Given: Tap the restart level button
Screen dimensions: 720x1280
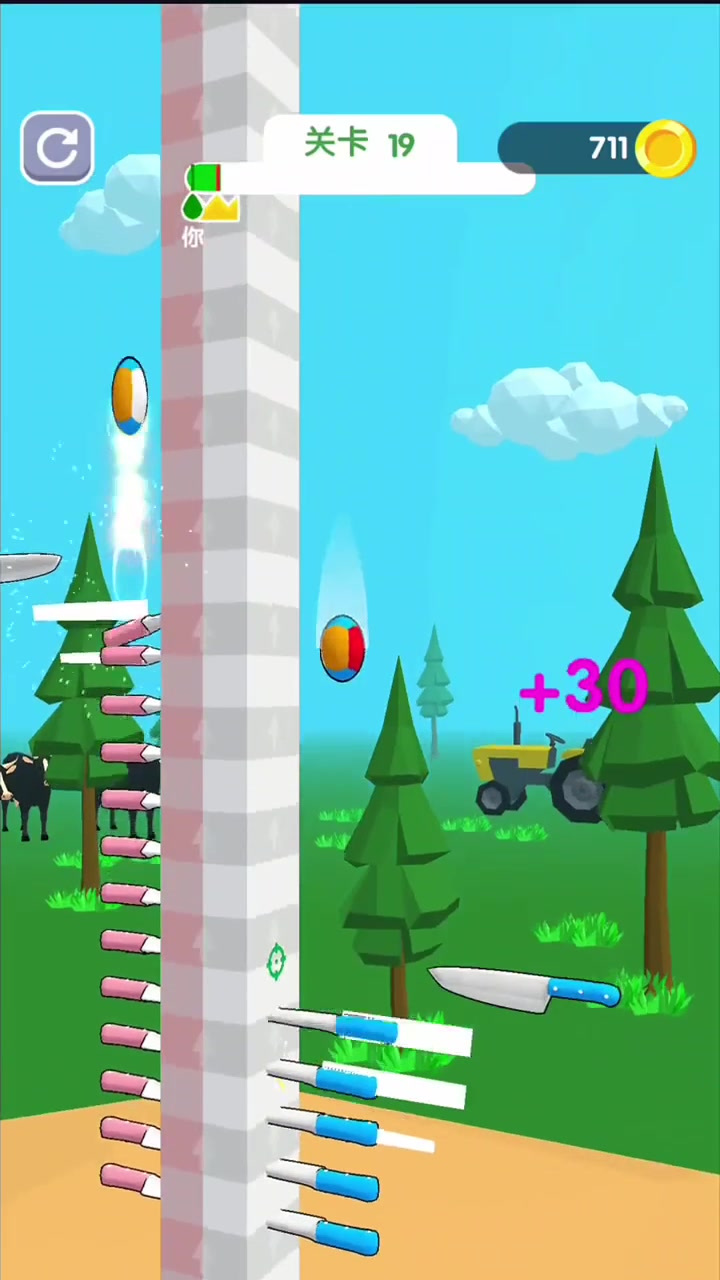Looking at the screenshot, I should pos(58,148).
